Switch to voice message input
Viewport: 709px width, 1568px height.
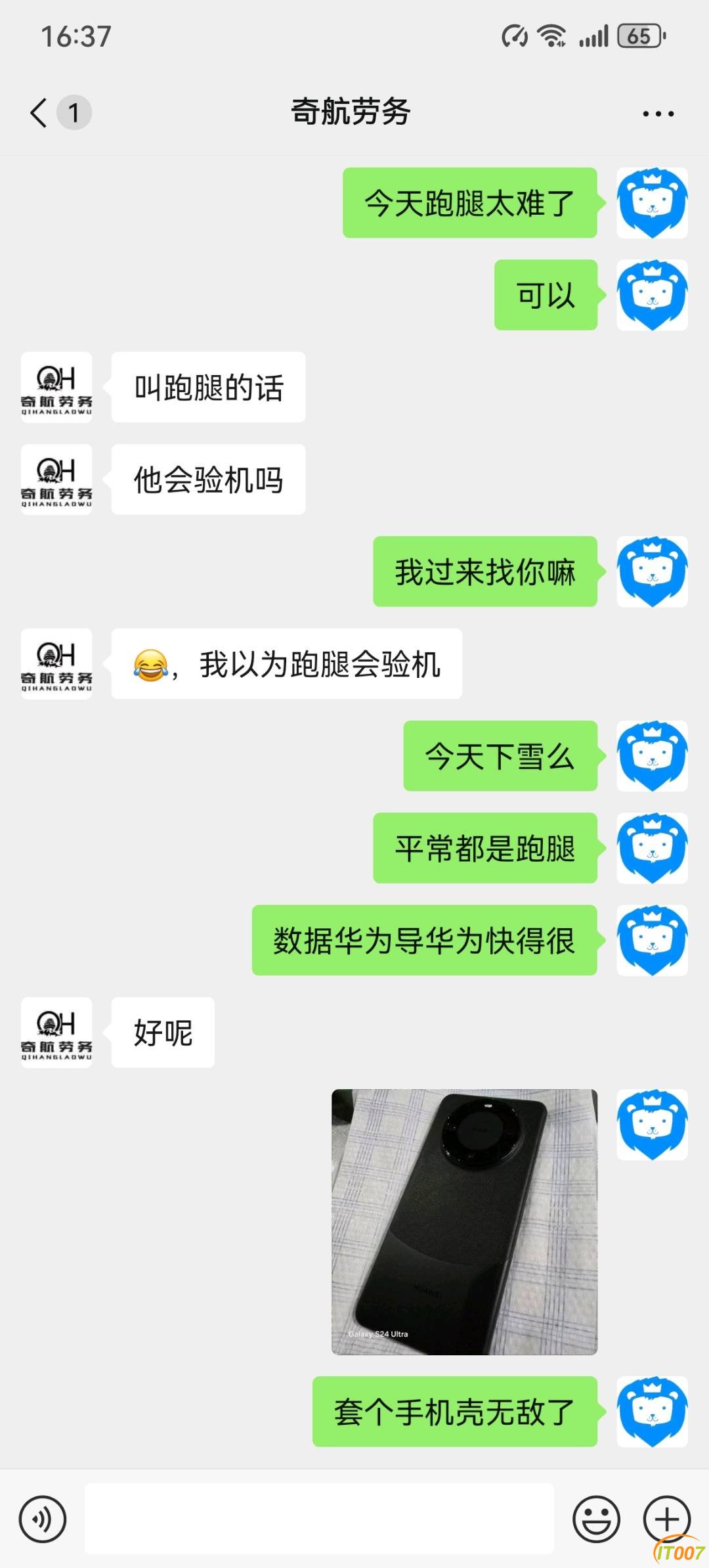[43, 1519]
